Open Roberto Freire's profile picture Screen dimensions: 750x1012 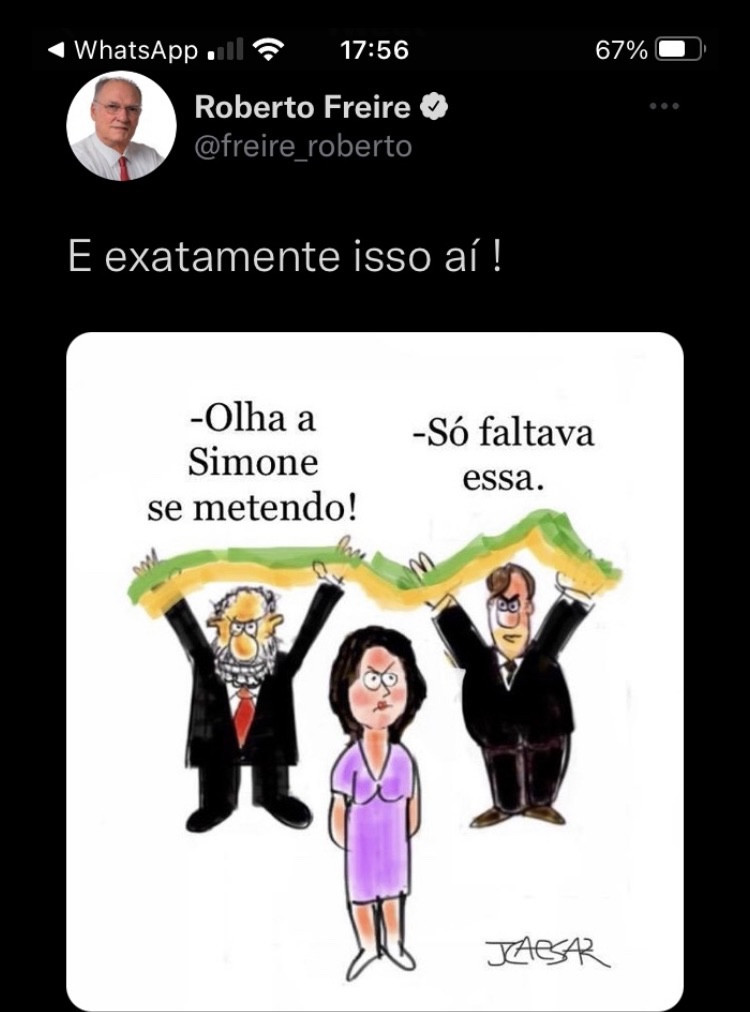coord(120,127)
